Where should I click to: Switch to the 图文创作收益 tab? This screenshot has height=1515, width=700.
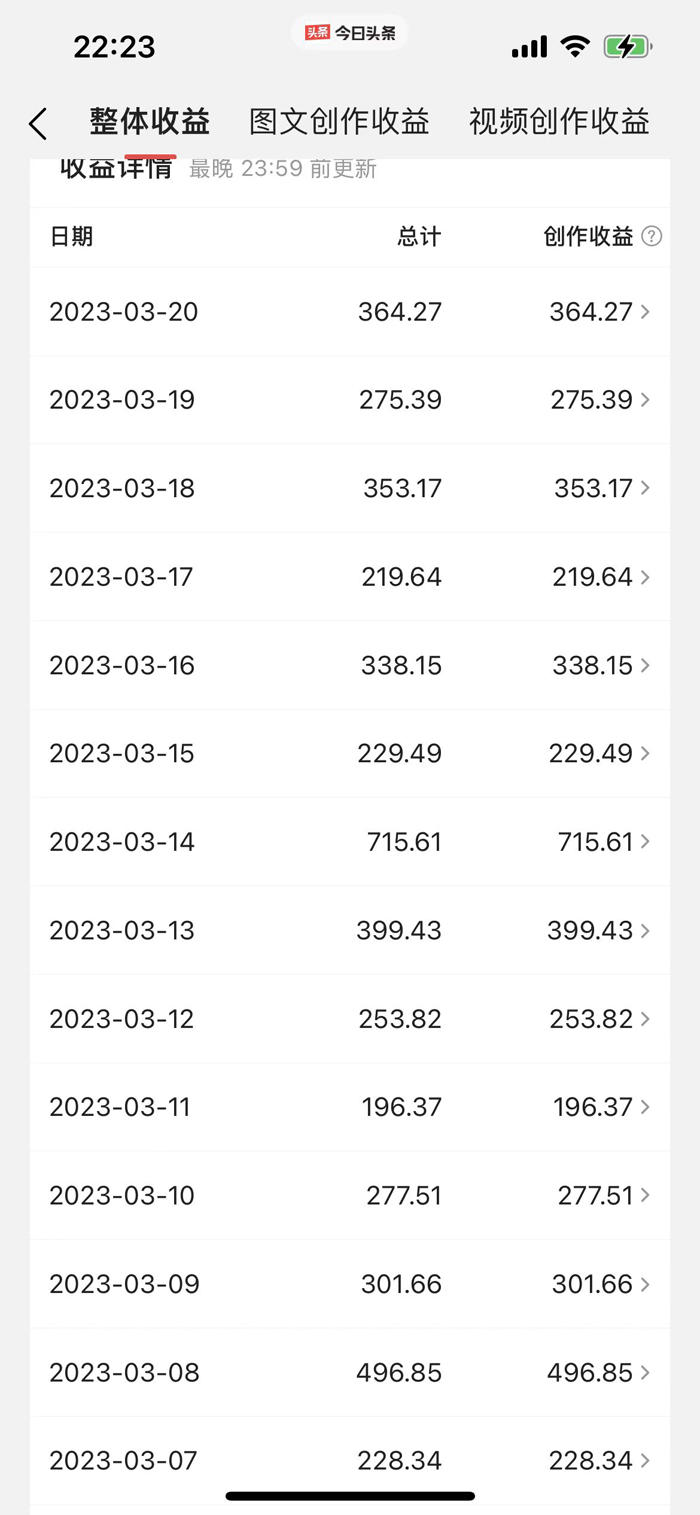pyautogui.click(x=339, y=122)
